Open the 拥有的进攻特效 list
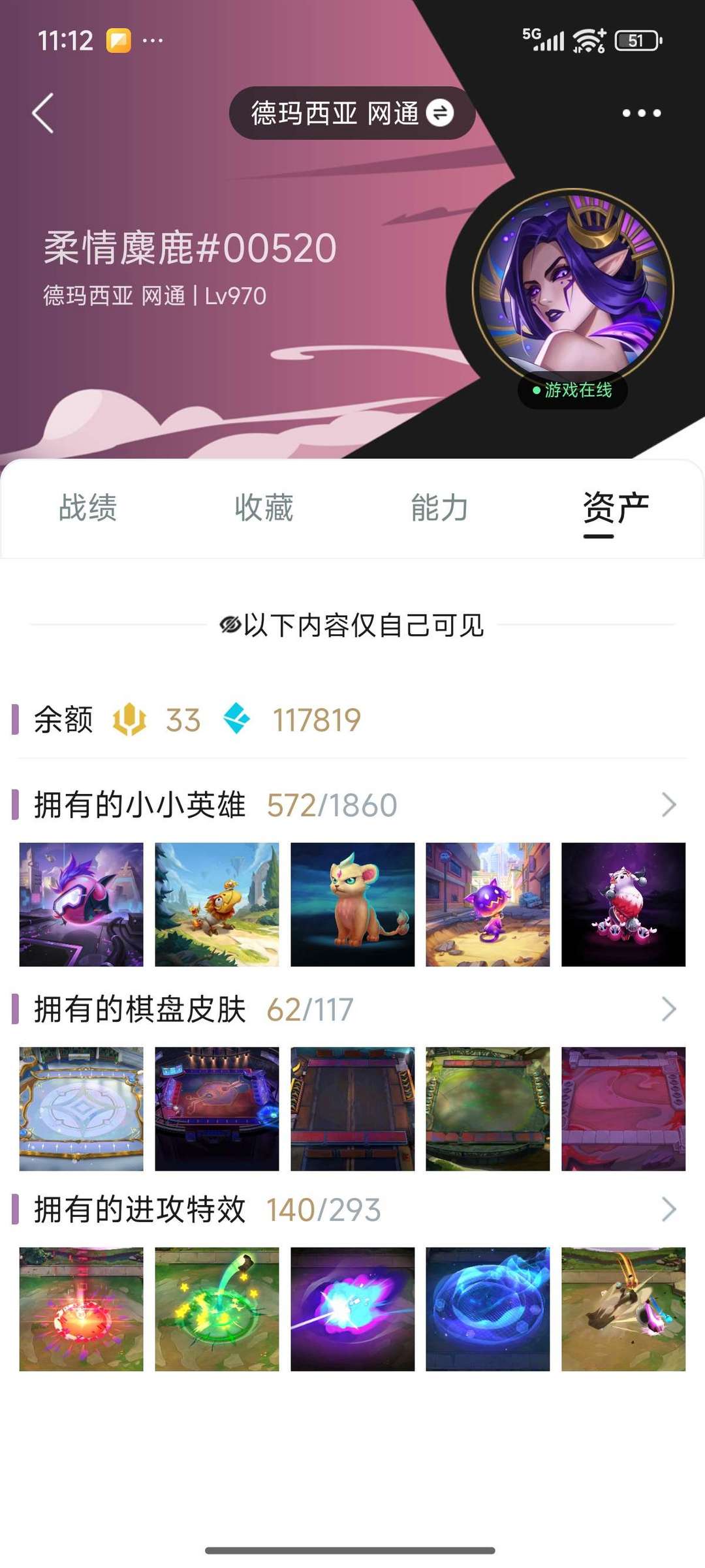The width and height of the screenshot is (705, 1568). pyautogui.click(x=668, y=1210)
